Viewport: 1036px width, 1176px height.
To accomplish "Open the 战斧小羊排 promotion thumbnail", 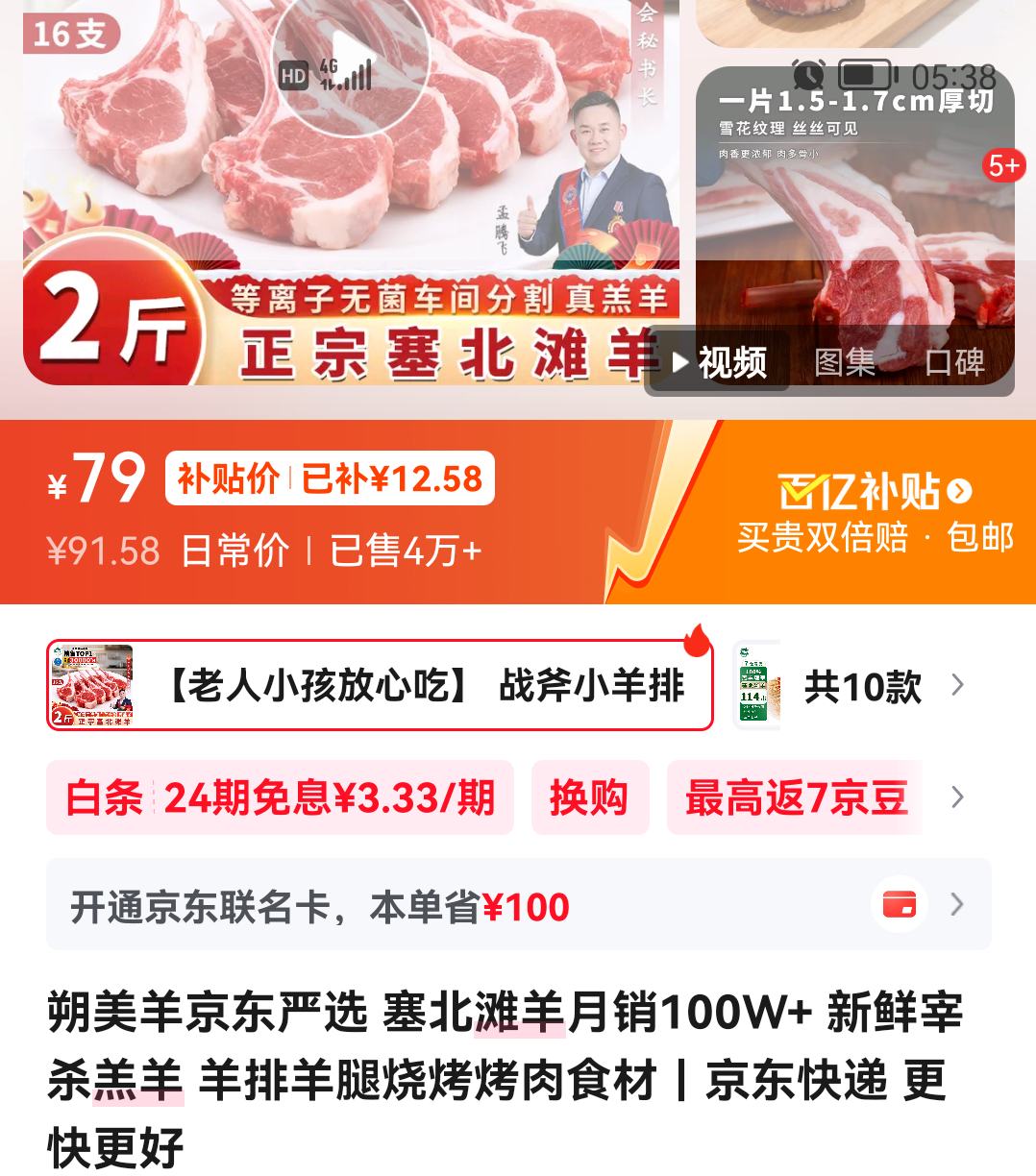I will point(89,684).
